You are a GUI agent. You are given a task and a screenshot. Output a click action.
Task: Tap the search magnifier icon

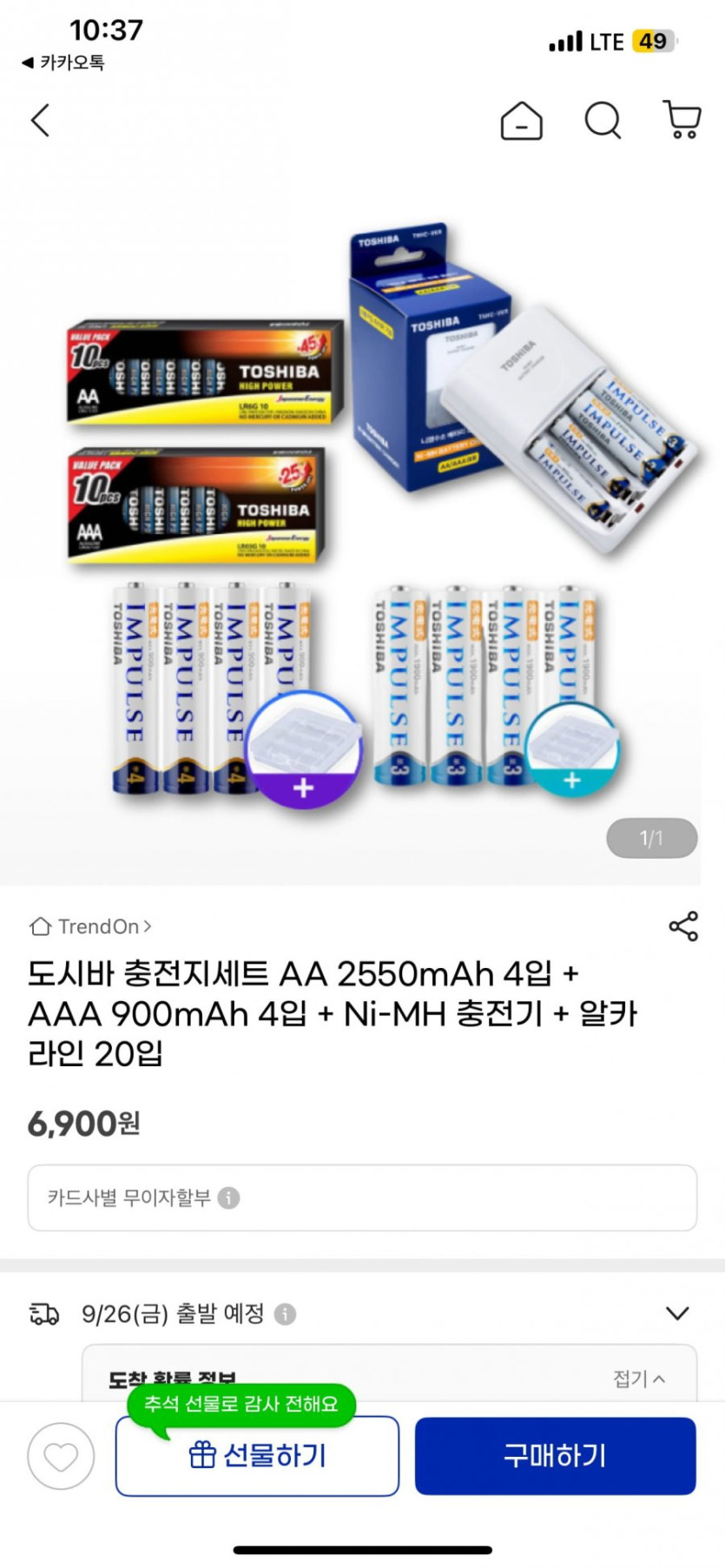click(603, 121)
